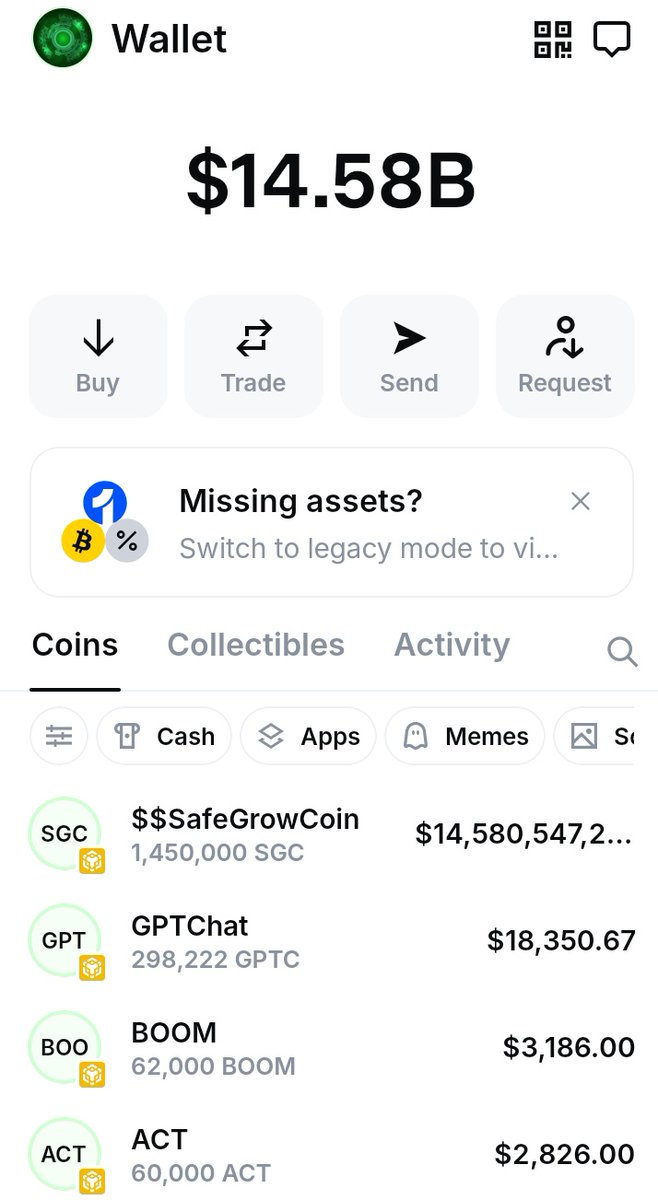
Task: Open the coin filter settings icon
Action: (x=59, y=737)
